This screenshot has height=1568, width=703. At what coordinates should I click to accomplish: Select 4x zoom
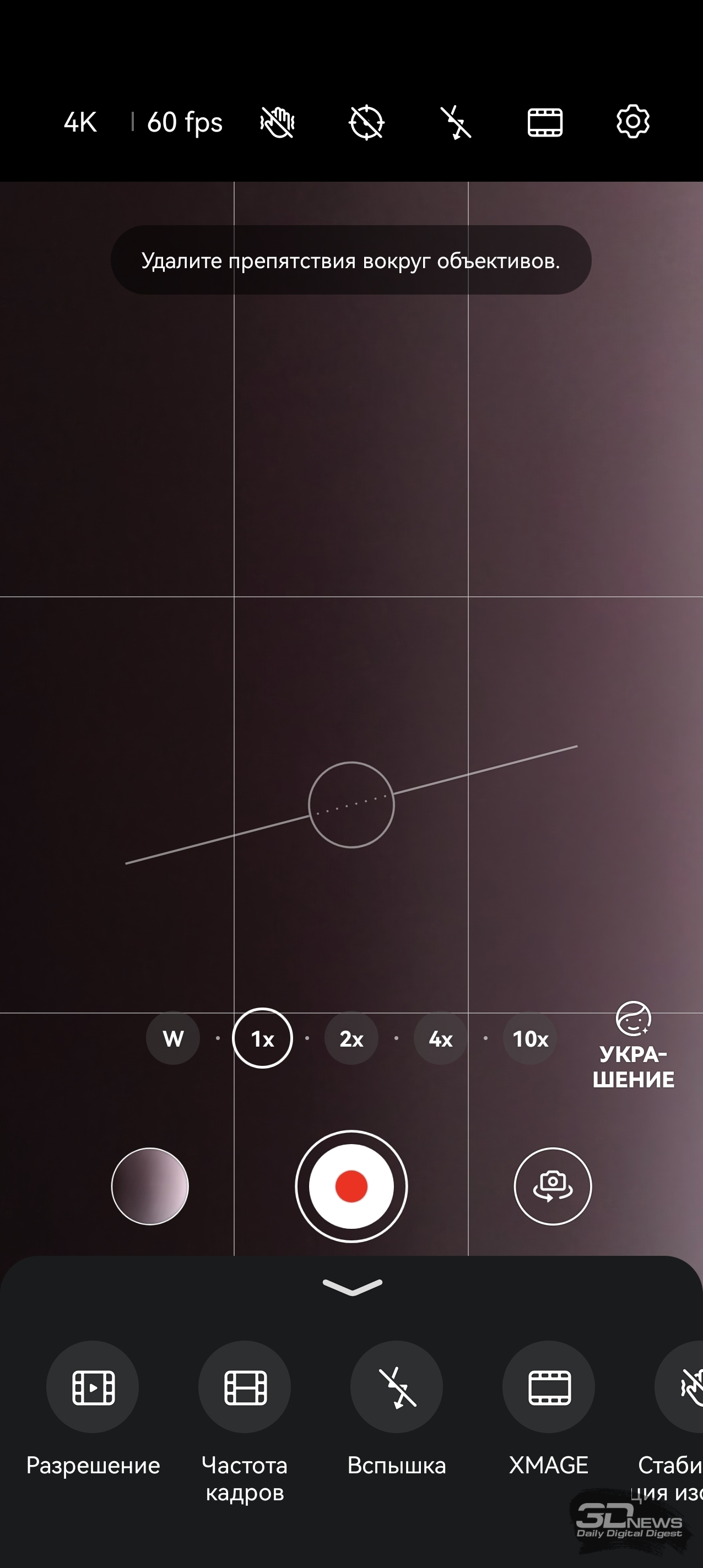tap(440, 1038)
